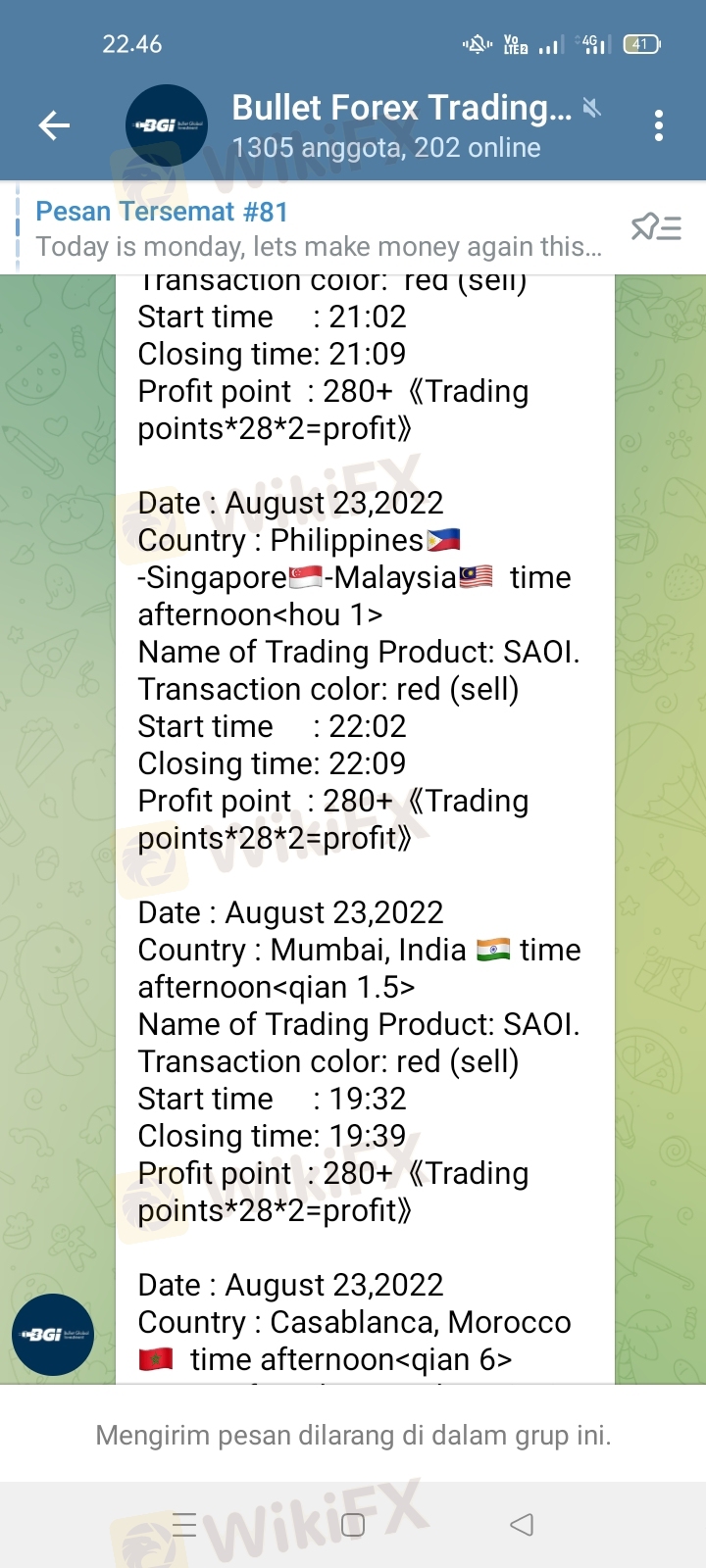Viewport: 706px width, 1568px height.
Task: Tap the system back triangle
Action: click(522, 1524)
